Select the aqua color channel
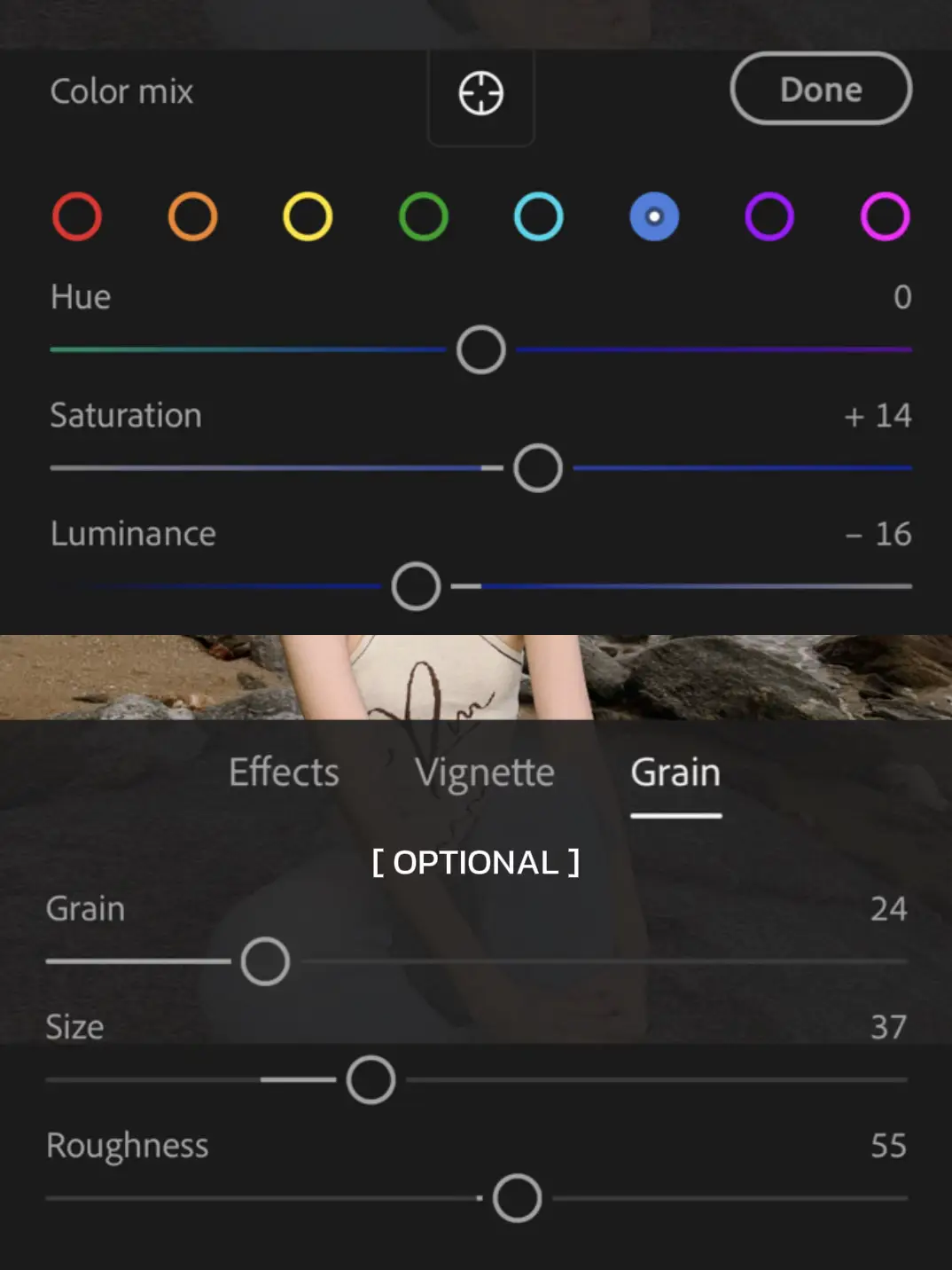Image resolution: width=952 pixels, height=1270 pixels. 538,216
